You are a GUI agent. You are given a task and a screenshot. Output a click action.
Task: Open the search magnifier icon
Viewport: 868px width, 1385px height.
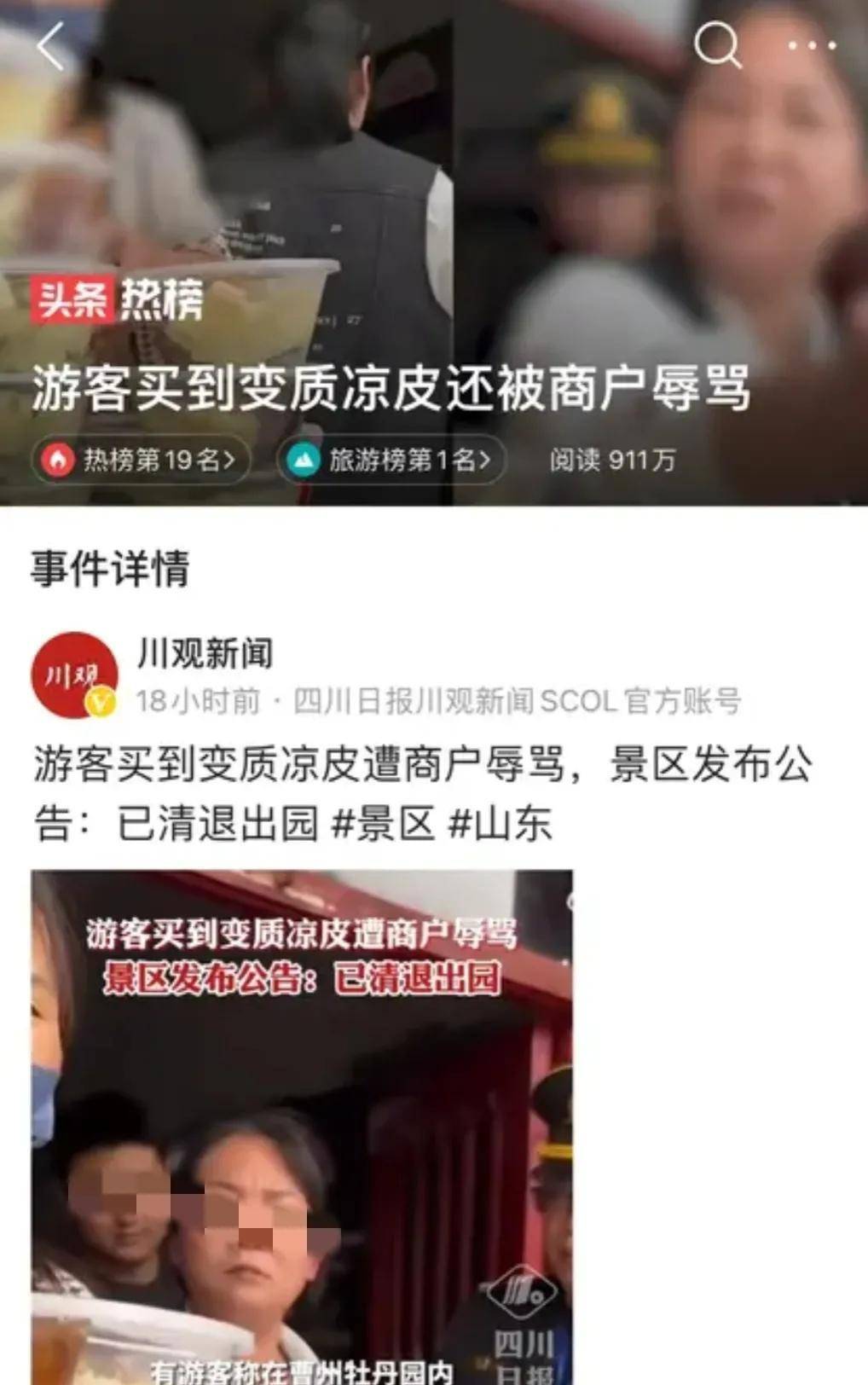717,44
